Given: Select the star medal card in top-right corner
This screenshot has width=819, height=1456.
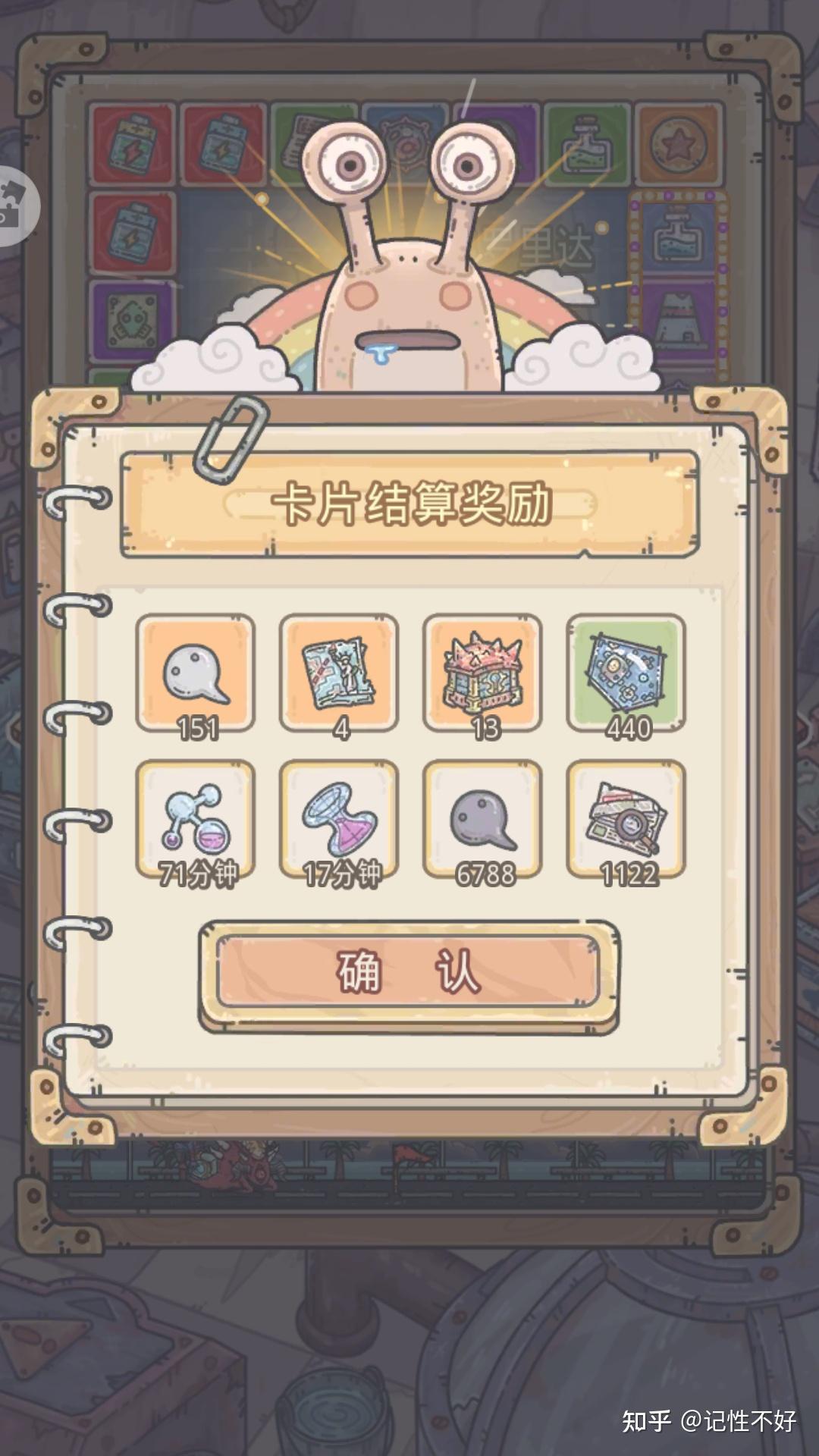Looking at the screenshot, I should click(x=680, y=144).
